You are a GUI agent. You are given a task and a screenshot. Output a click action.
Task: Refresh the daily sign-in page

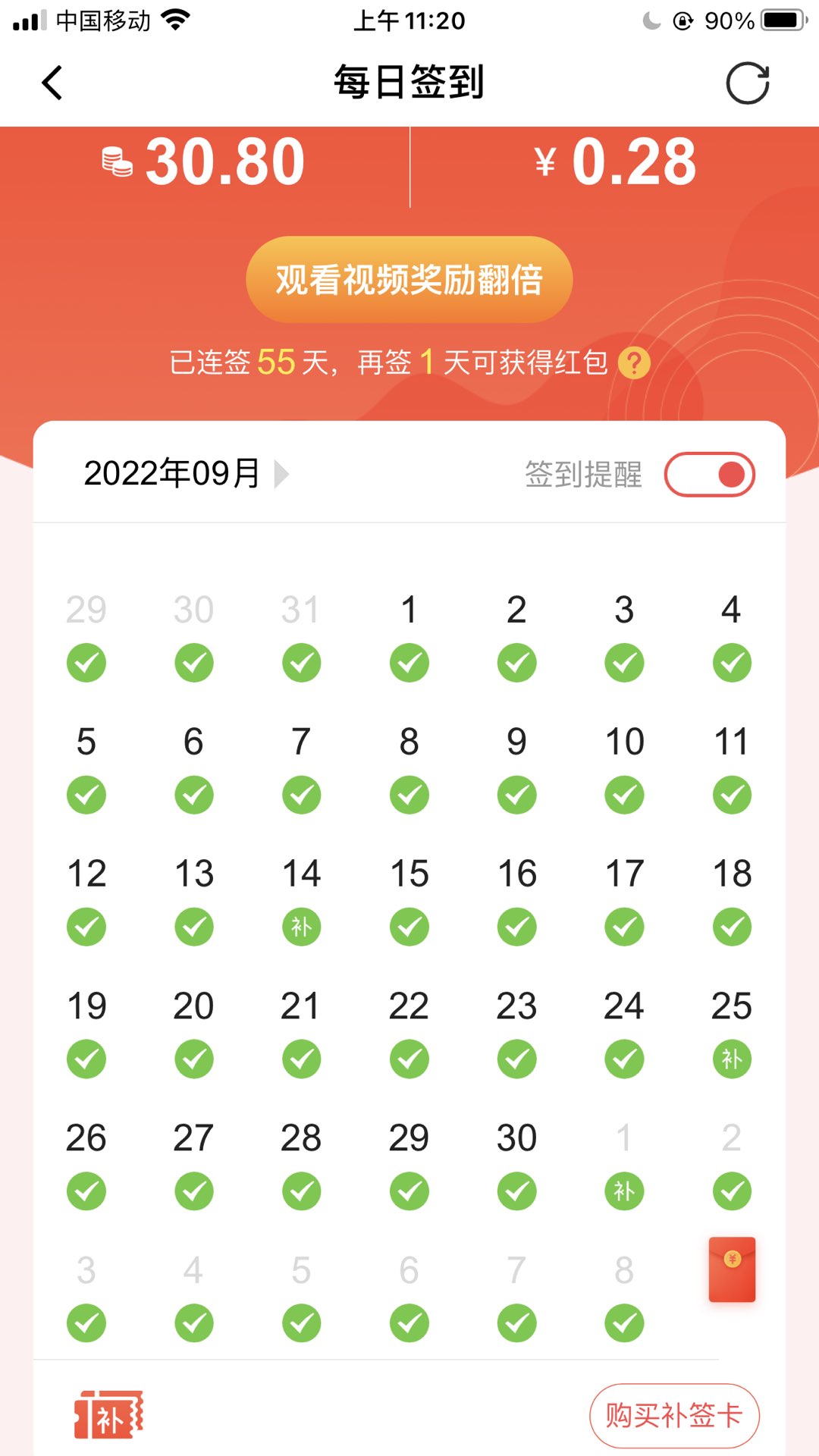(747, 83)
